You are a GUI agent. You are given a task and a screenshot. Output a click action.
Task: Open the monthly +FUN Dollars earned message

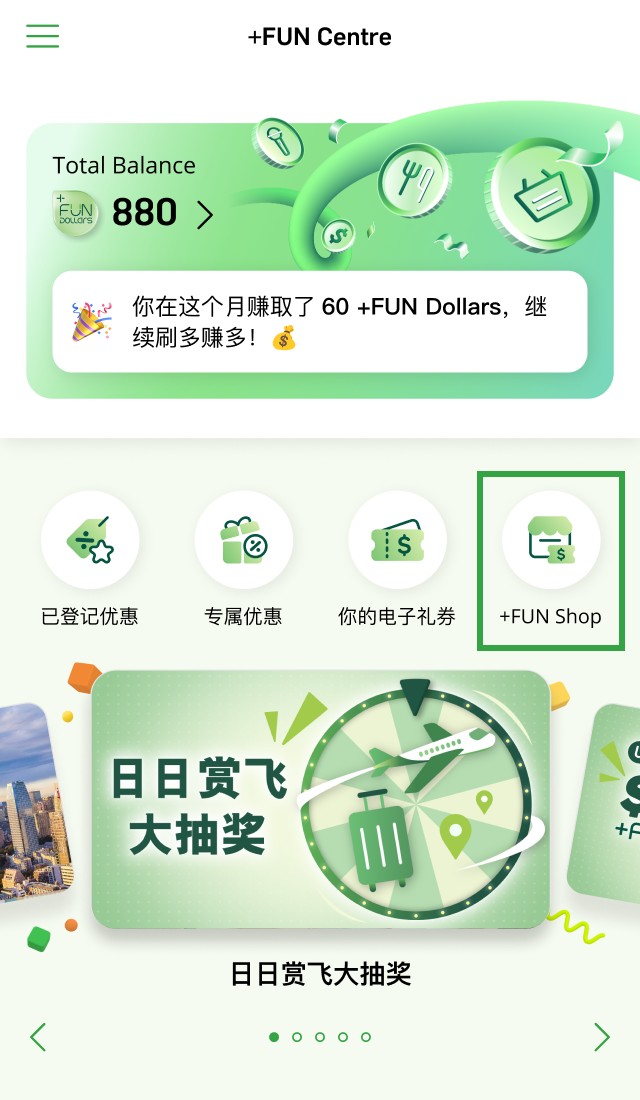[320, 322]
